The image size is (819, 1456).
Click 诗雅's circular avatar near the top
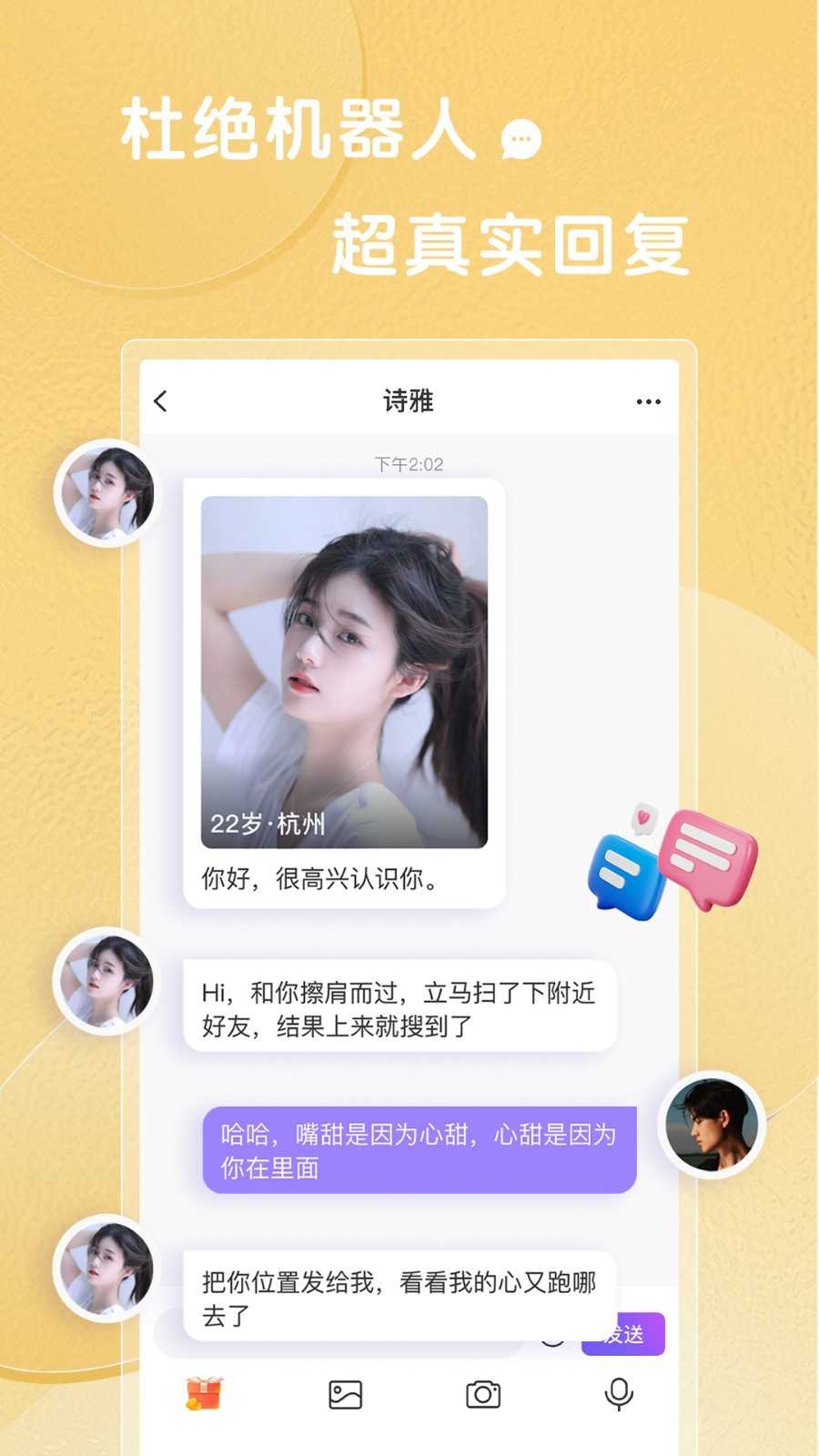pos(107,494)
